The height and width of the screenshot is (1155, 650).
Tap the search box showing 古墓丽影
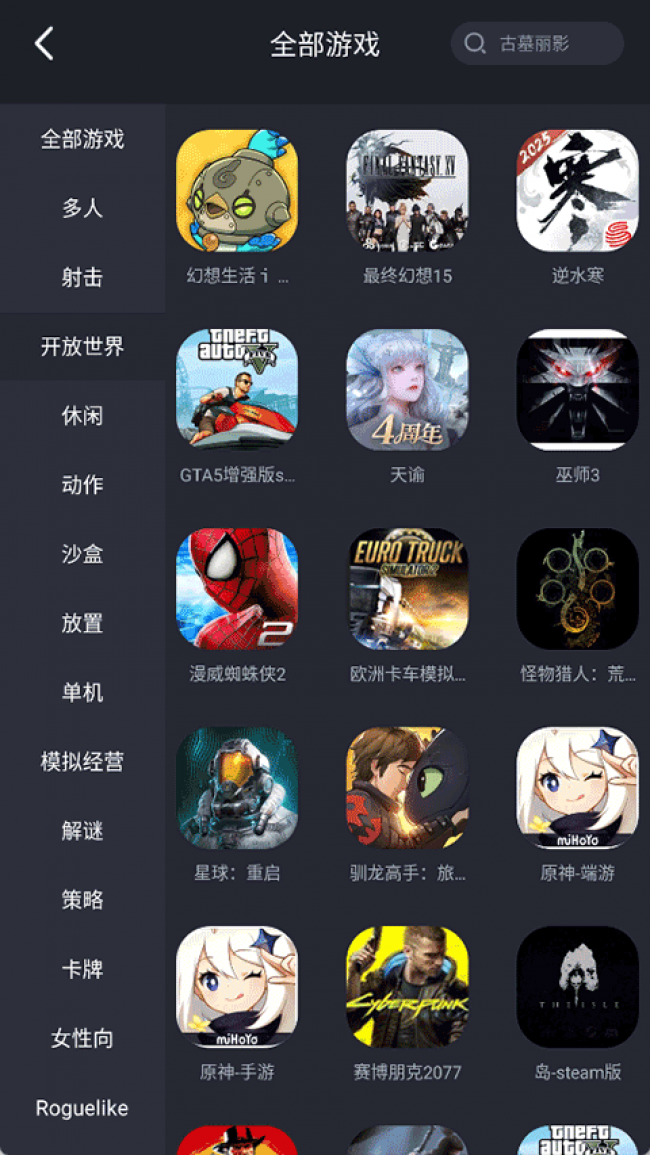(537, 44)
